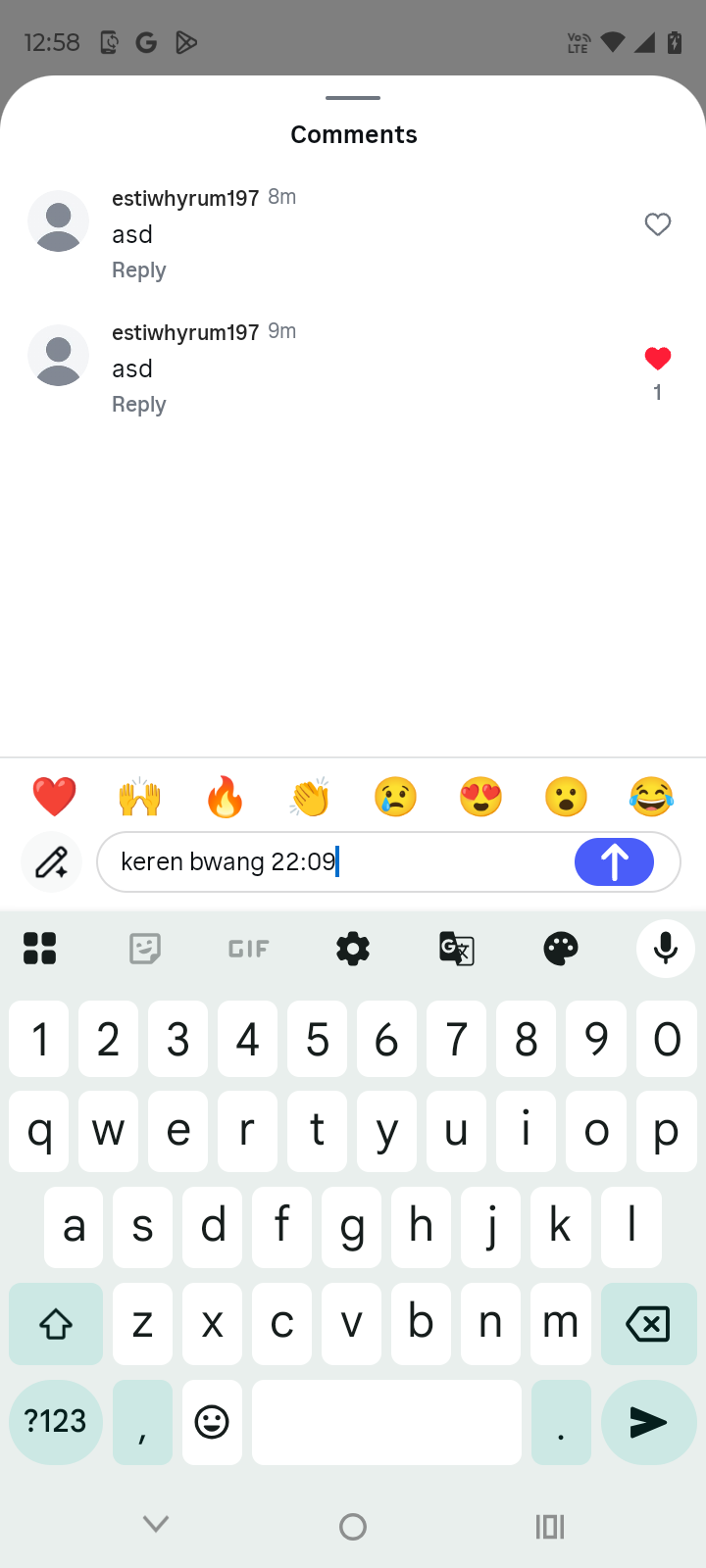Screen dimensions: 706x1568
Task: Insert the crying face emoji
Action: [x=395, y=797]
